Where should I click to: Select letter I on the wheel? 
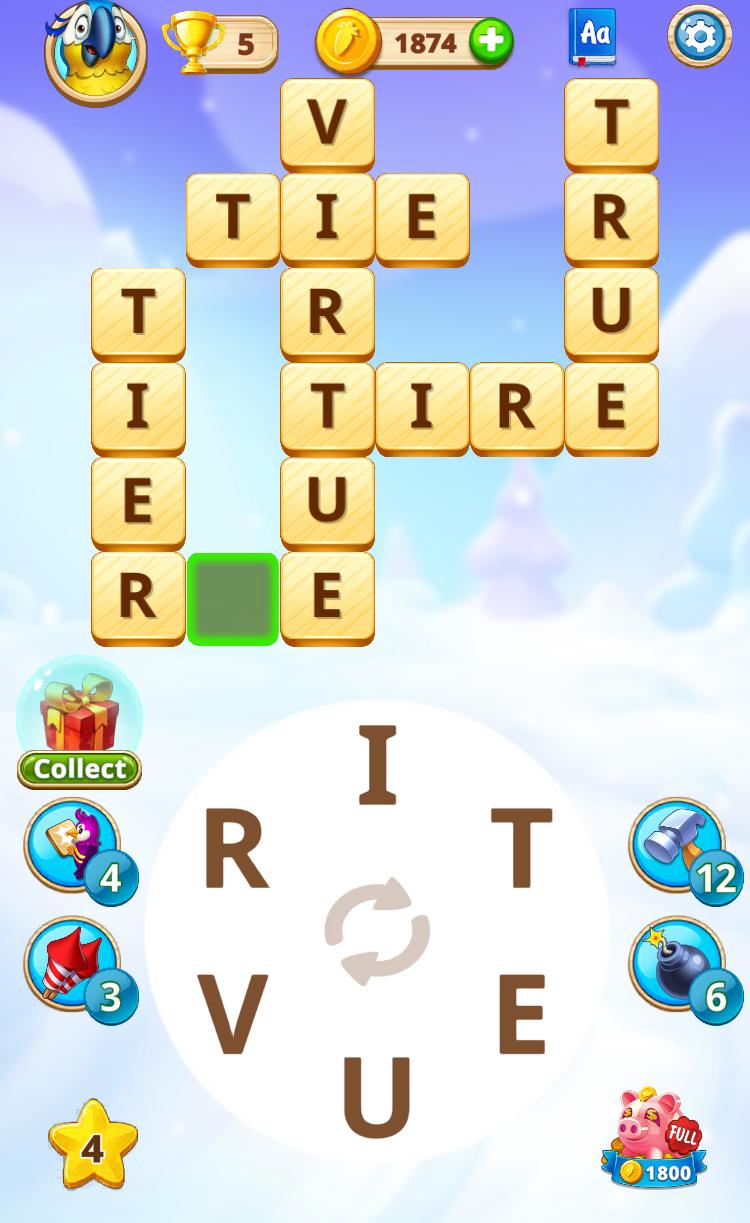[377, 767]
